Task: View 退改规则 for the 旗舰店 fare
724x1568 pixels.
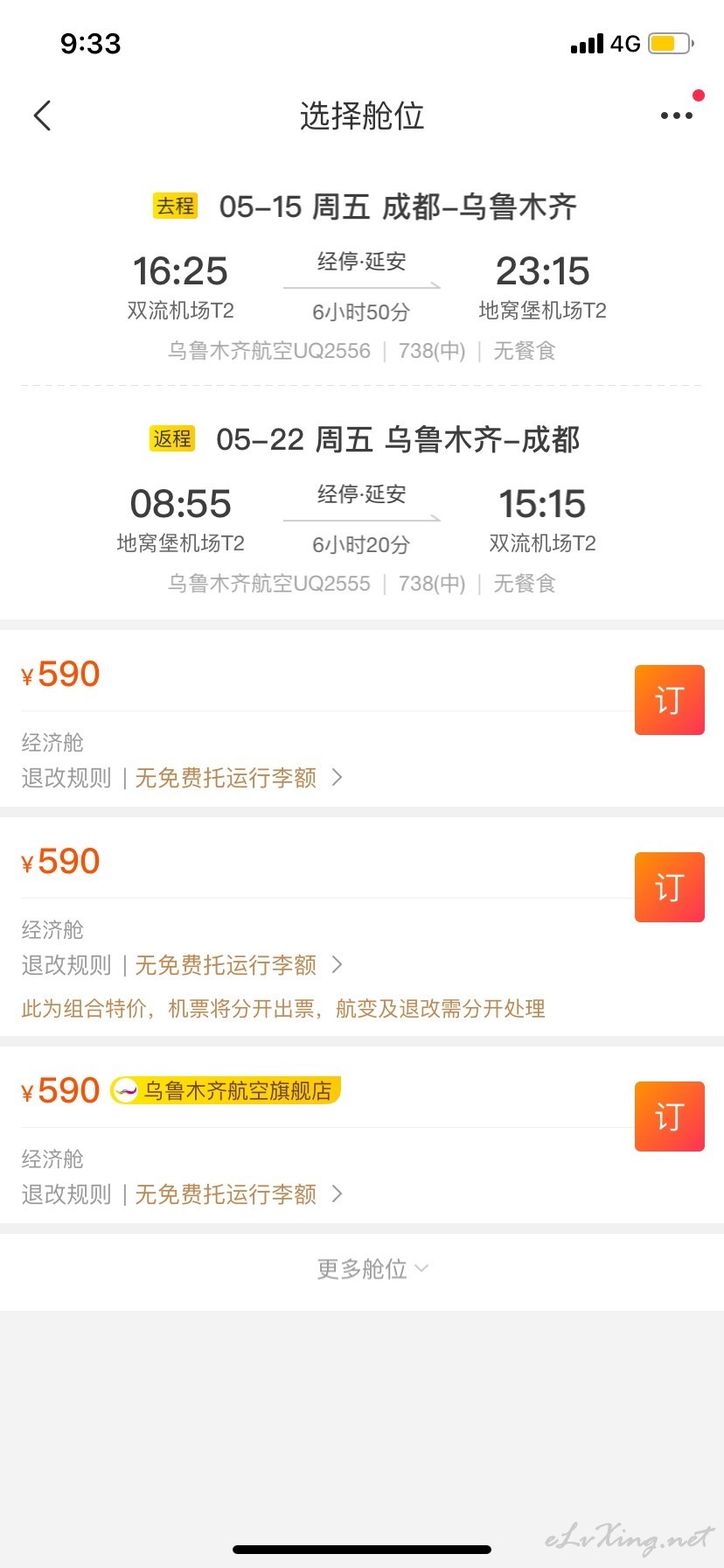Action: (x=66, y=1194)
